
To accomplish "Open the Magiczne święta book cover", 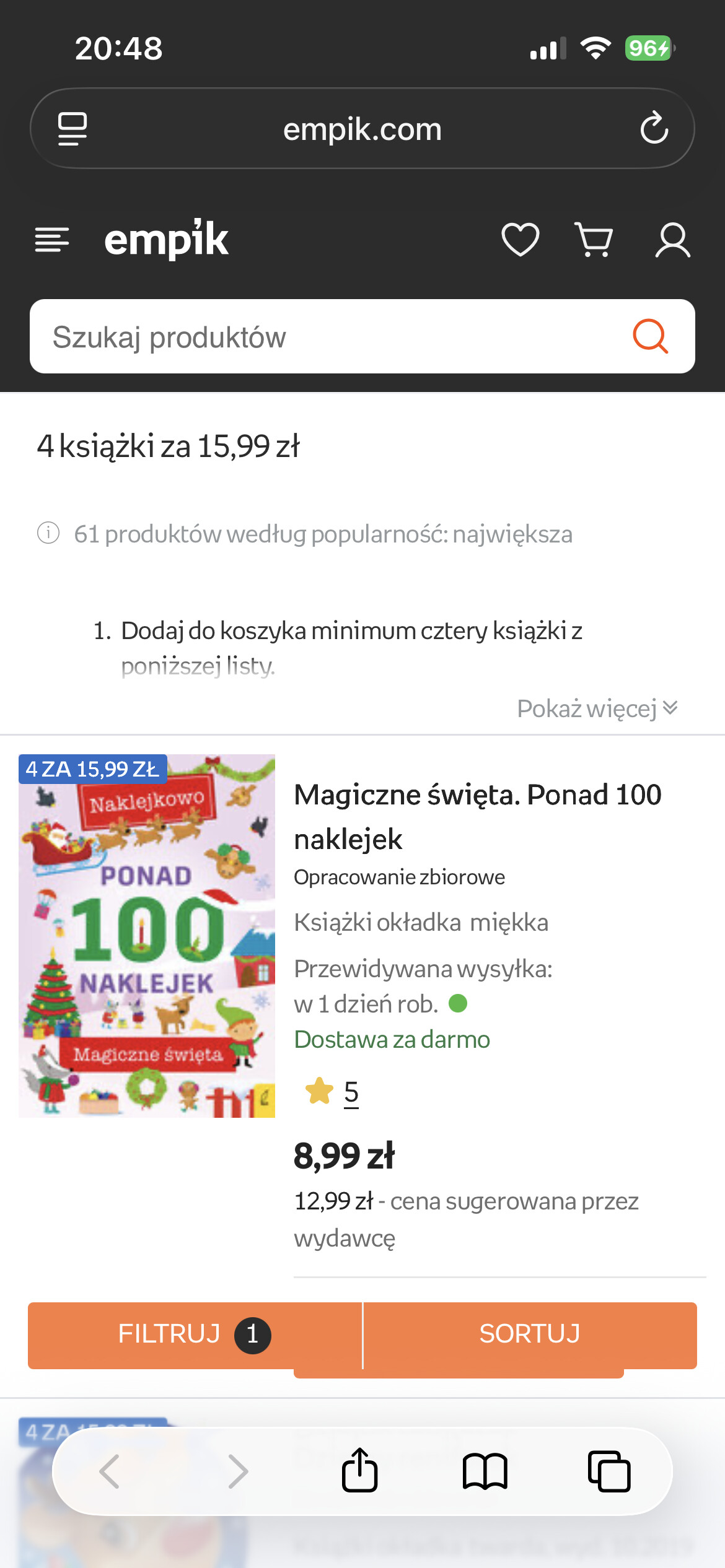I will 147,936.
